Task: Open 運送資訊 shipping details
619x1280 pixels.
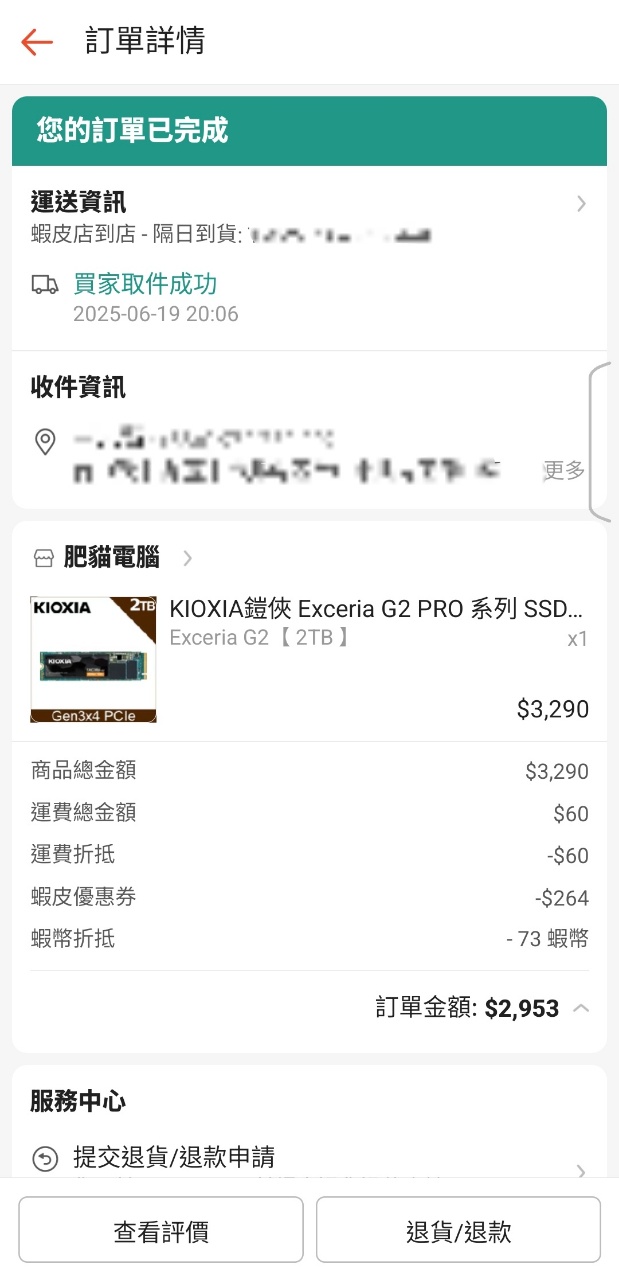Action: (x=580, y=204)
